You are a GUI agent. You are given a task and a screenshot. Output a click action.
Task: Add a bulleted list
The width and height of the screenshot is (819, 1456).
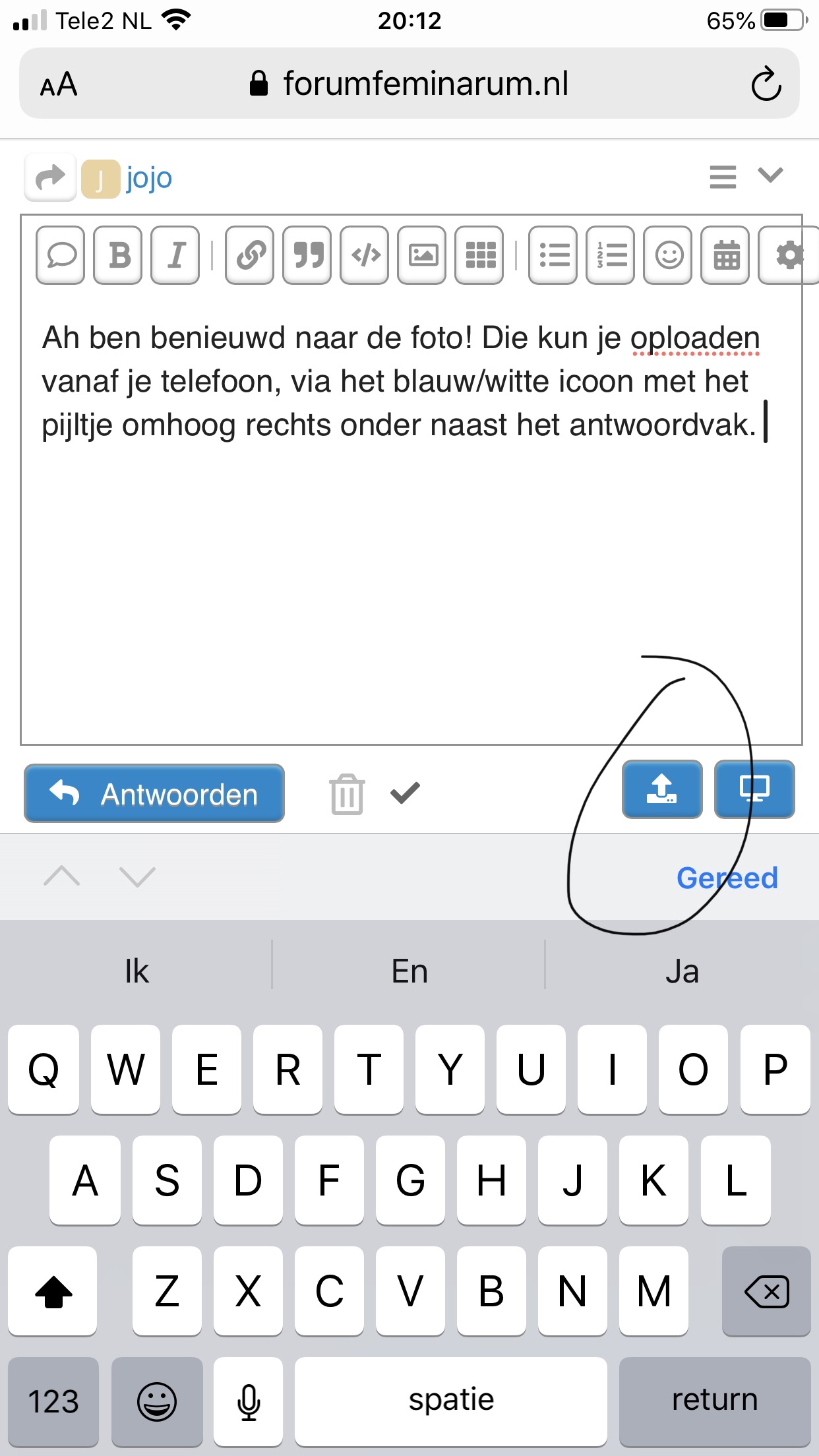(x=553, y=255)
